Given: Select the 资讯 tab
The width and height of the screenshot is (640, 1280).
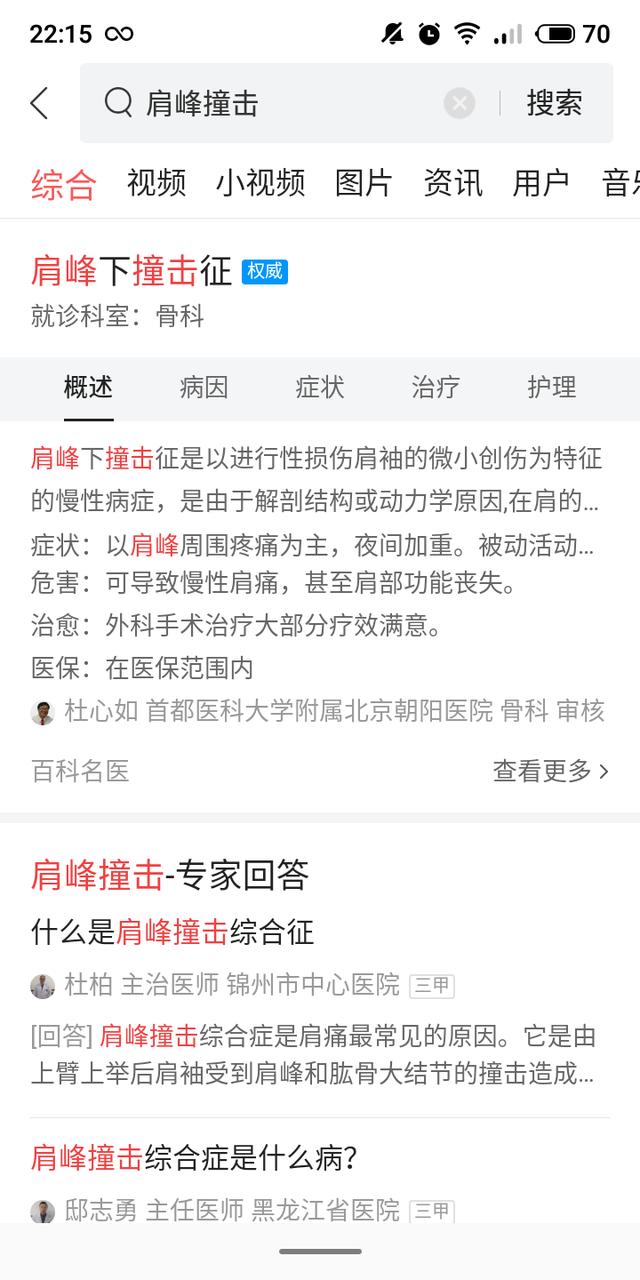Looking at the screenshot, I should pyautogui.click(x=453, y=183).
